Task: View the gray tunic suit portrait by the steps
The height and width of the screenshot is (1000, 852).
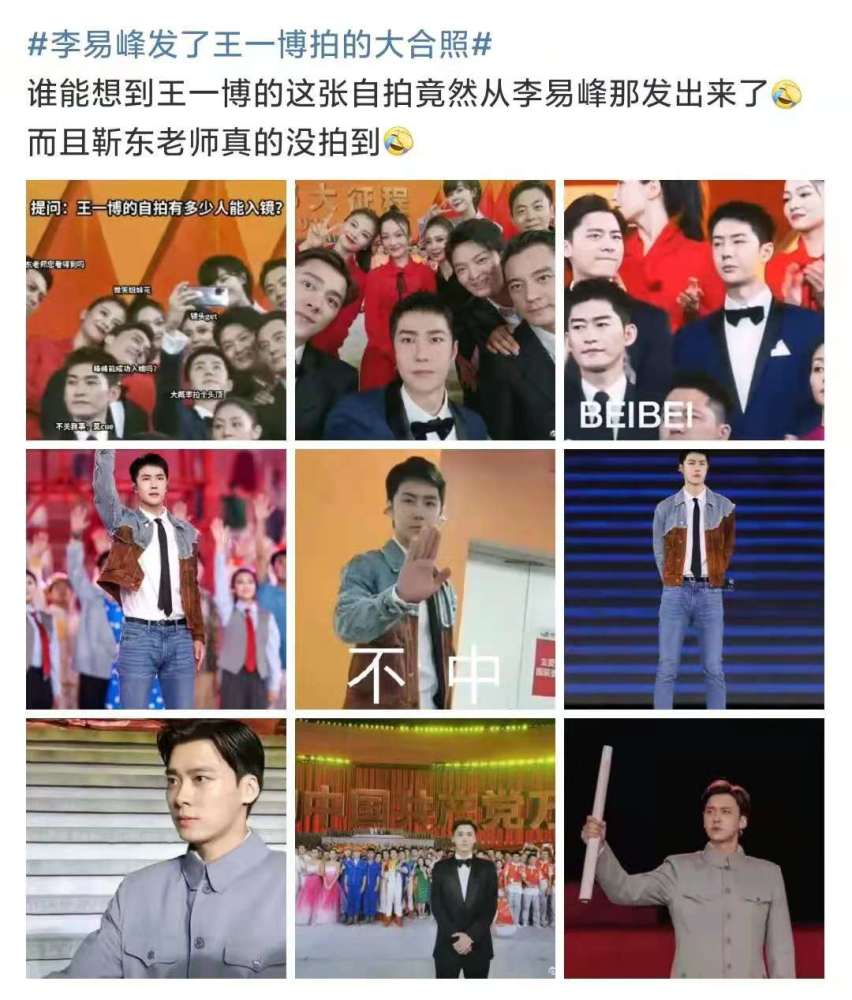Action: pyautogui.click(x=156, y=848)
